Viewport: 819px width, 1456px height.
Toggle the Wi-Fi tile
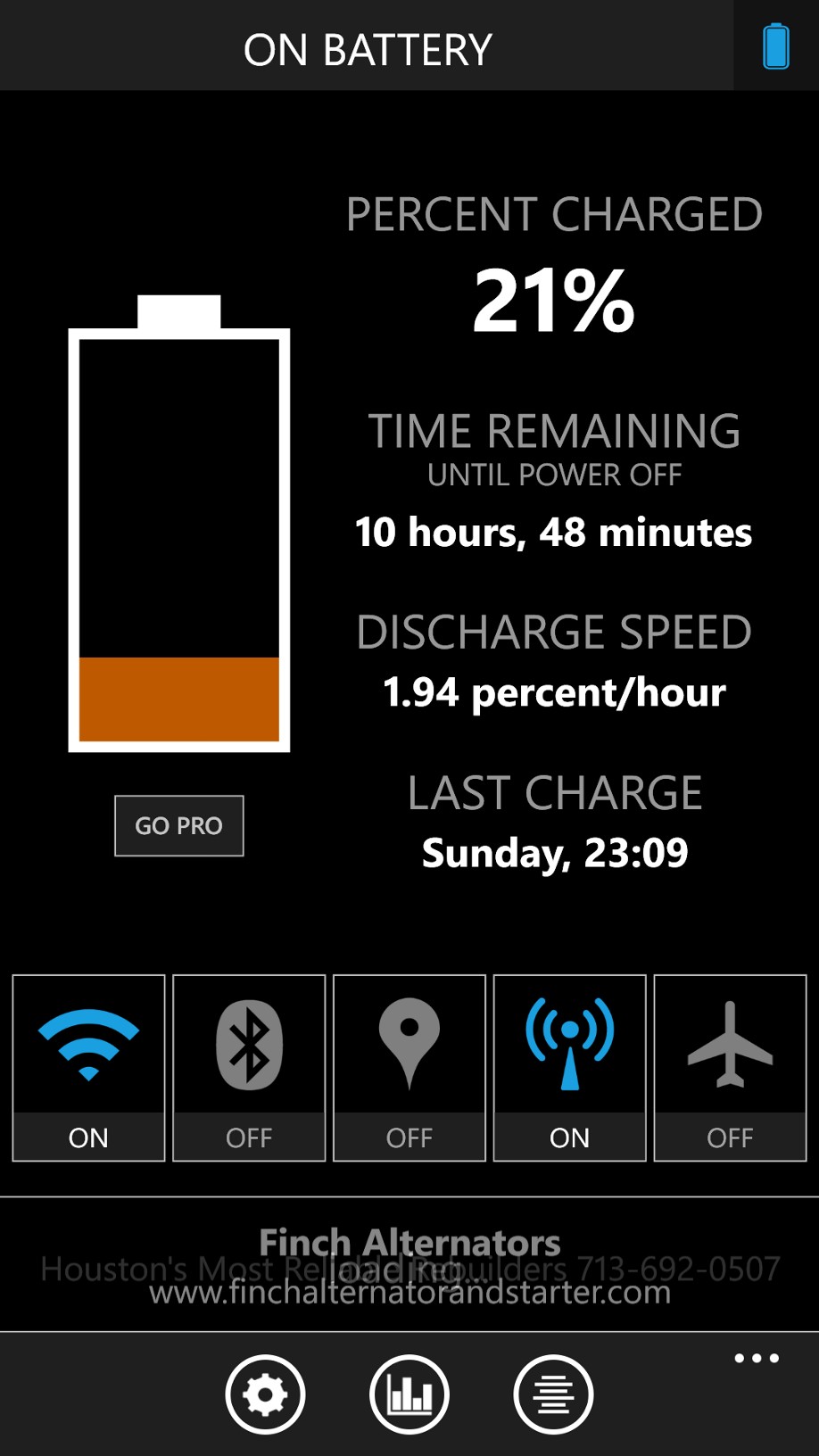88,1067
